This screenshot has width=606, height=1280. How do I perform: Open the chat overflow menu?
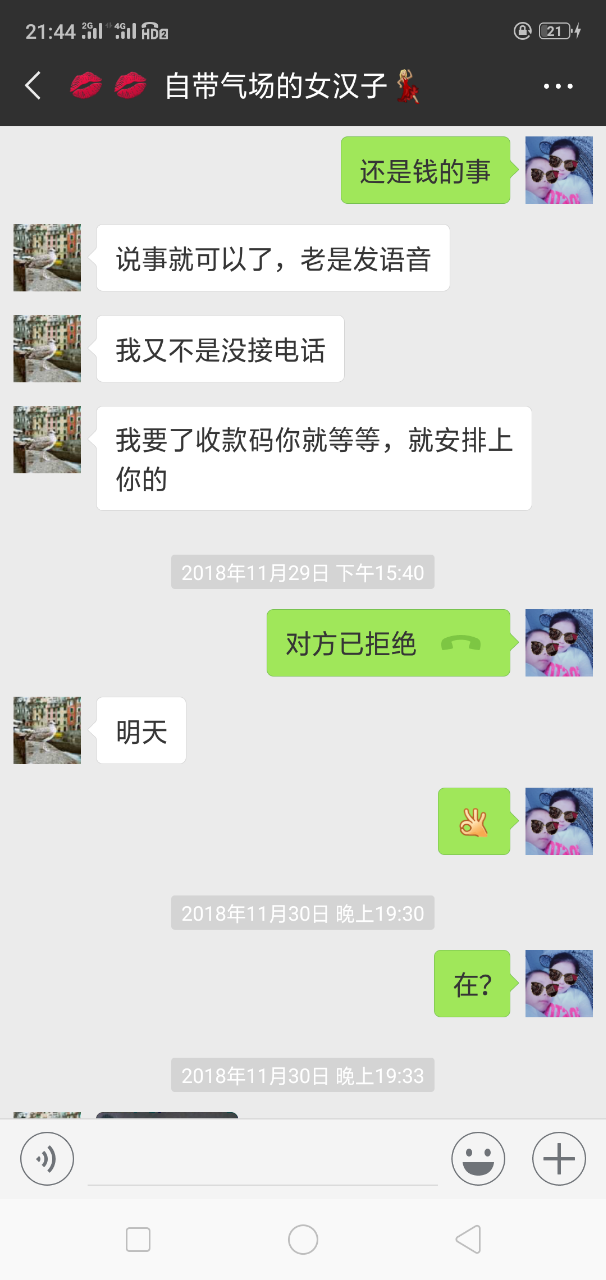click(x=558, y=87)
